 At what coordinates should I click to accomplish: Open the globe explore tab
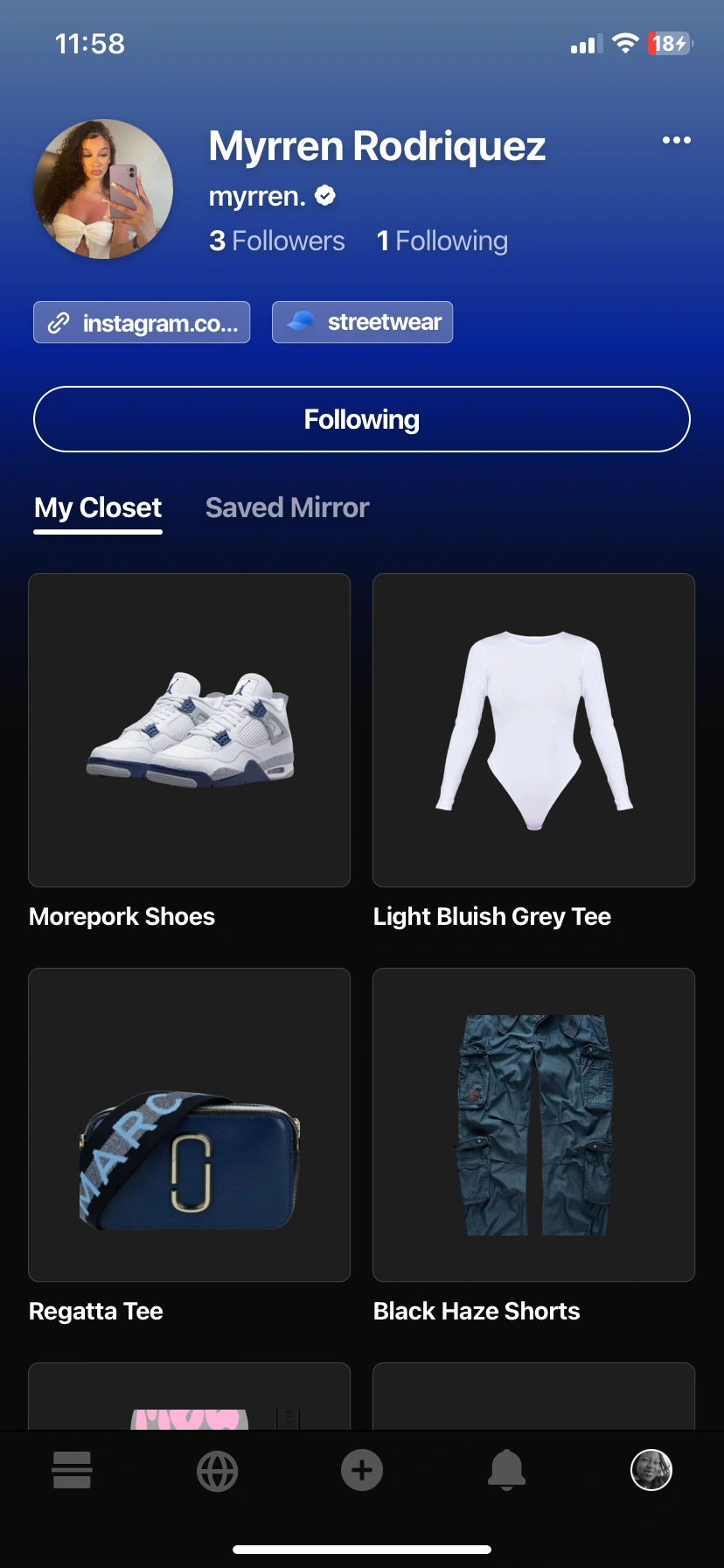point(217,1470)
